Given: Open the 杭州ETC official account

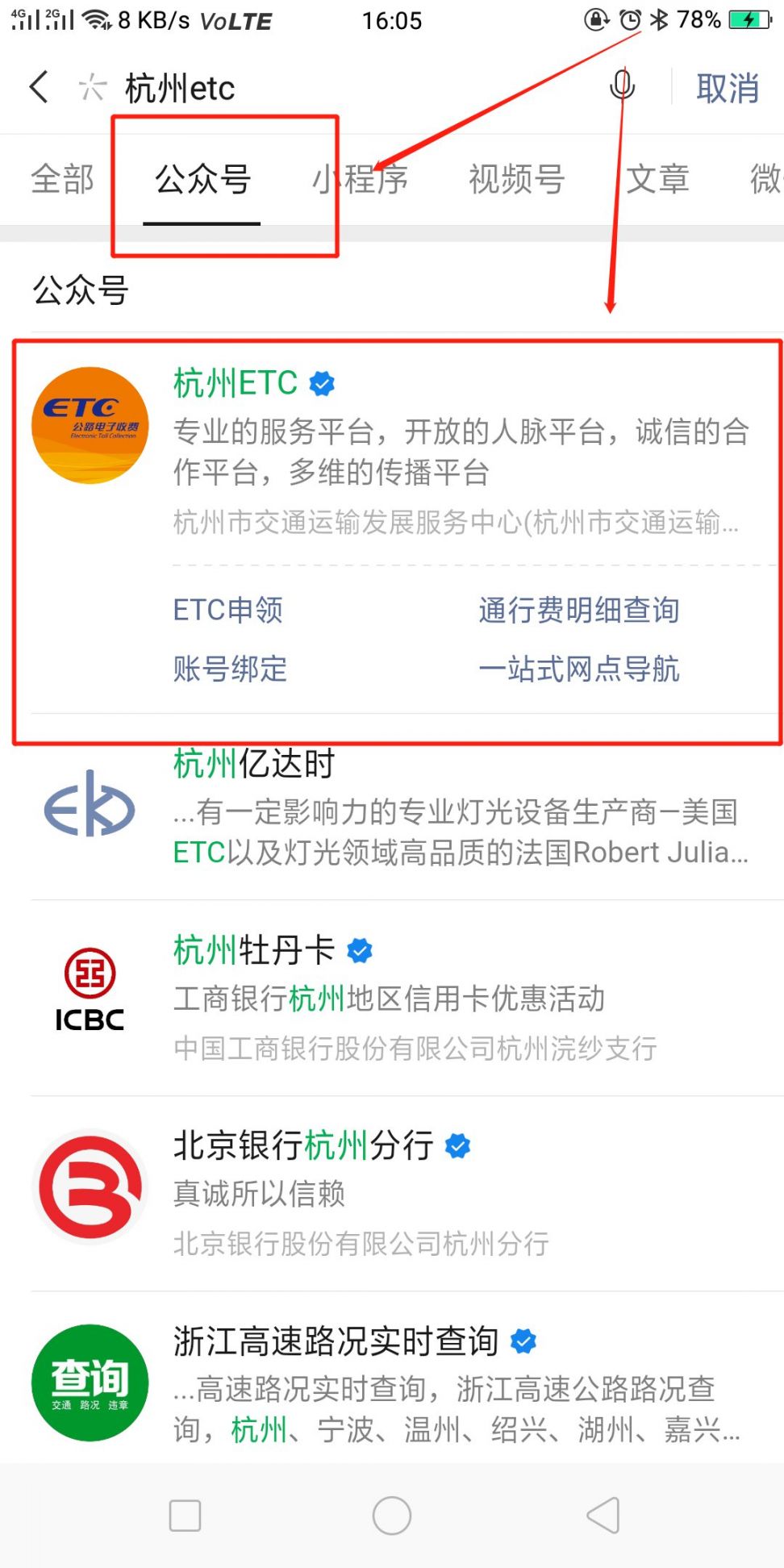Looking at the screenshot, I should click(x=395, y=448).
